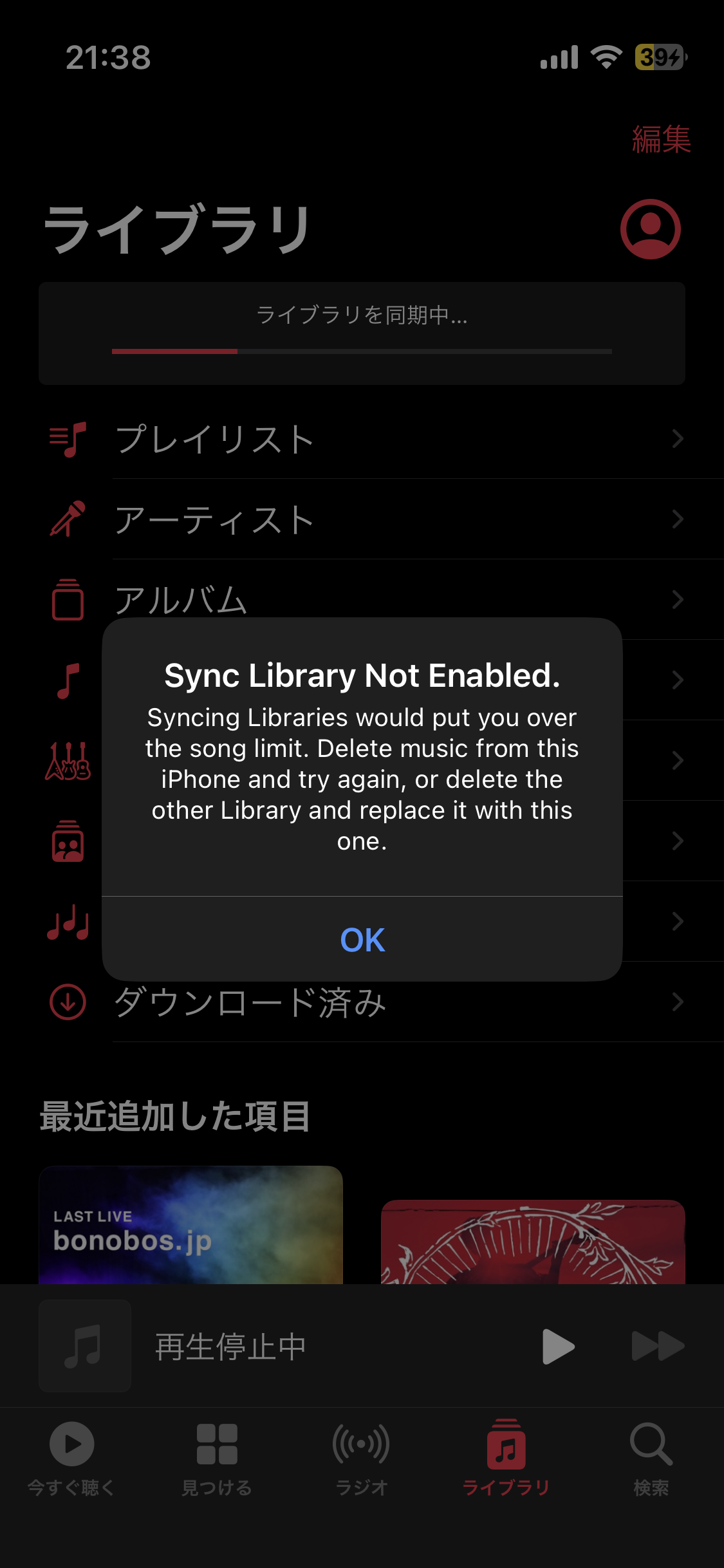Play the paused track in mini player

click(557, 1346)
